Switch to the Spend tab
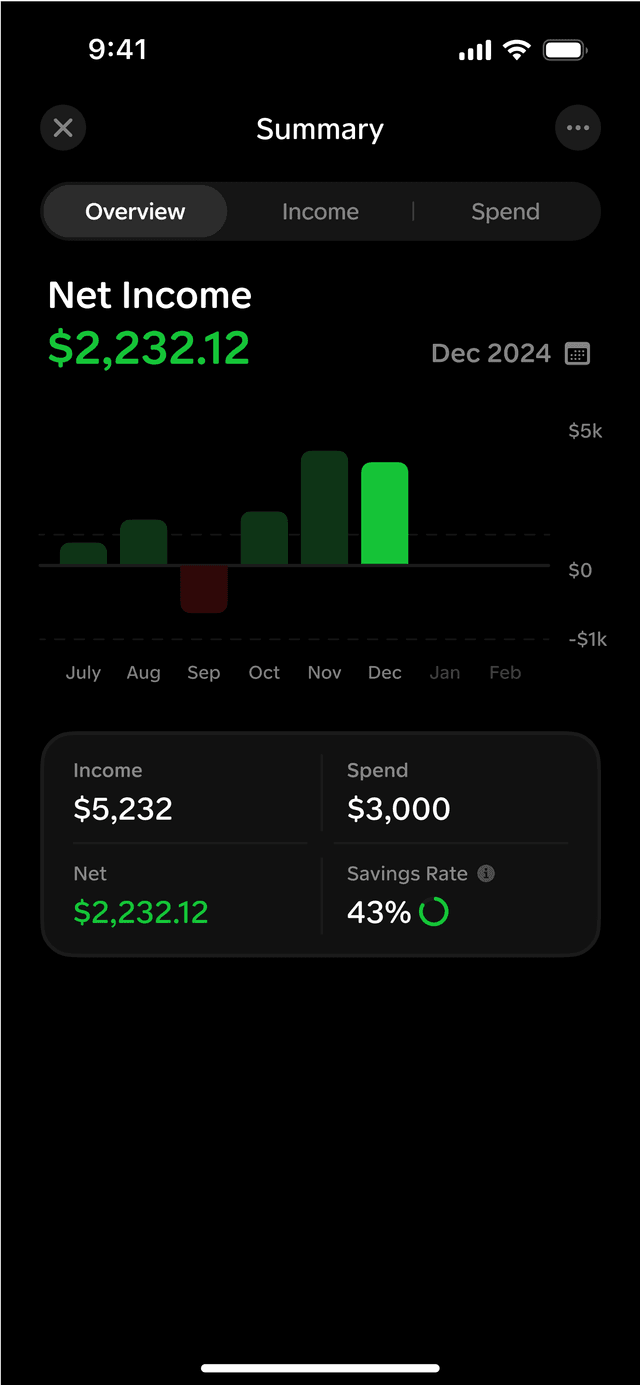This screenshot has width=640, height=1385. point(505,212)
